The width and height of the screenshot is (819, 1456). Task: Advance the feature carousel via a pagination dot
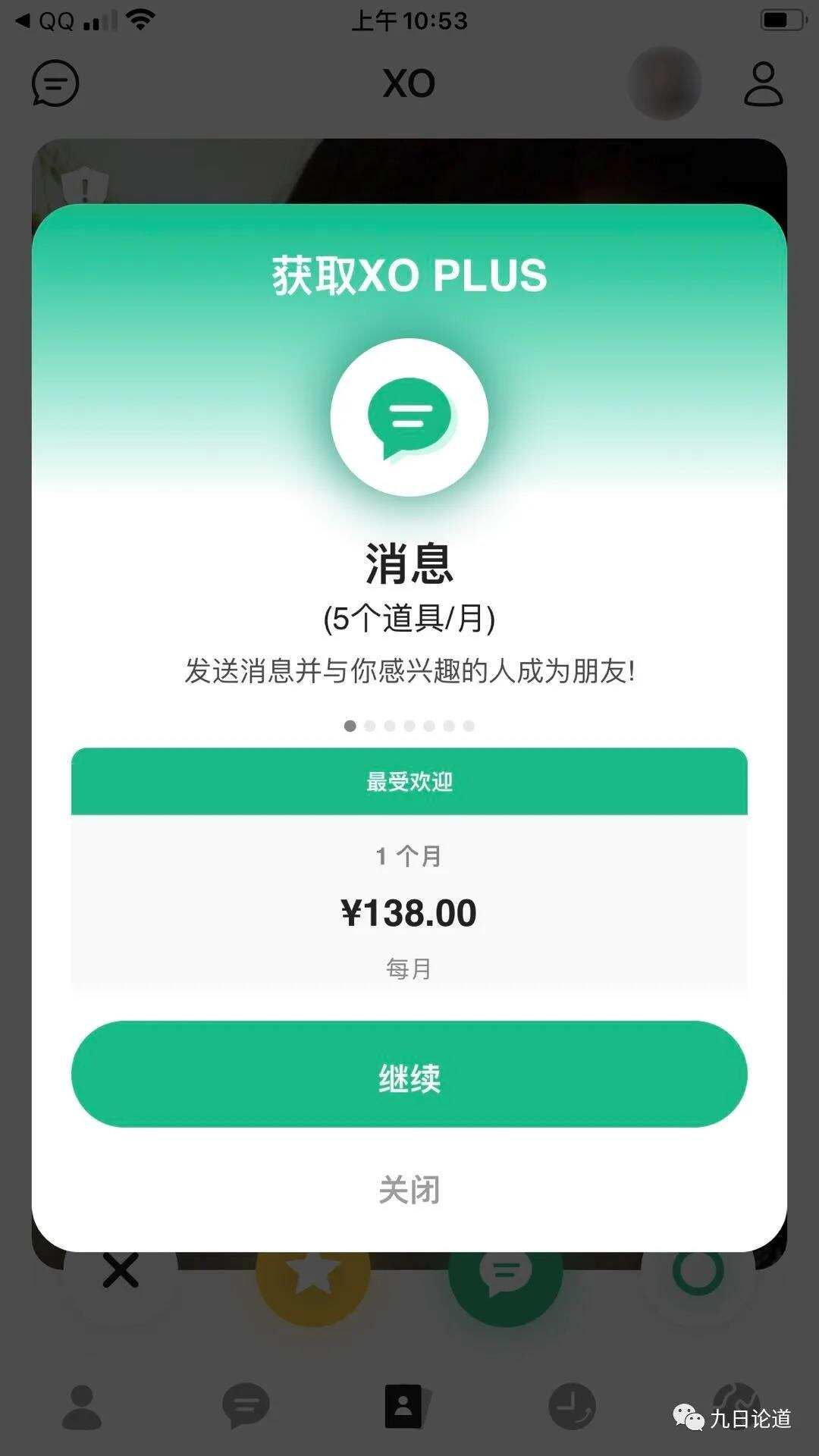click(x=391, y=726)
